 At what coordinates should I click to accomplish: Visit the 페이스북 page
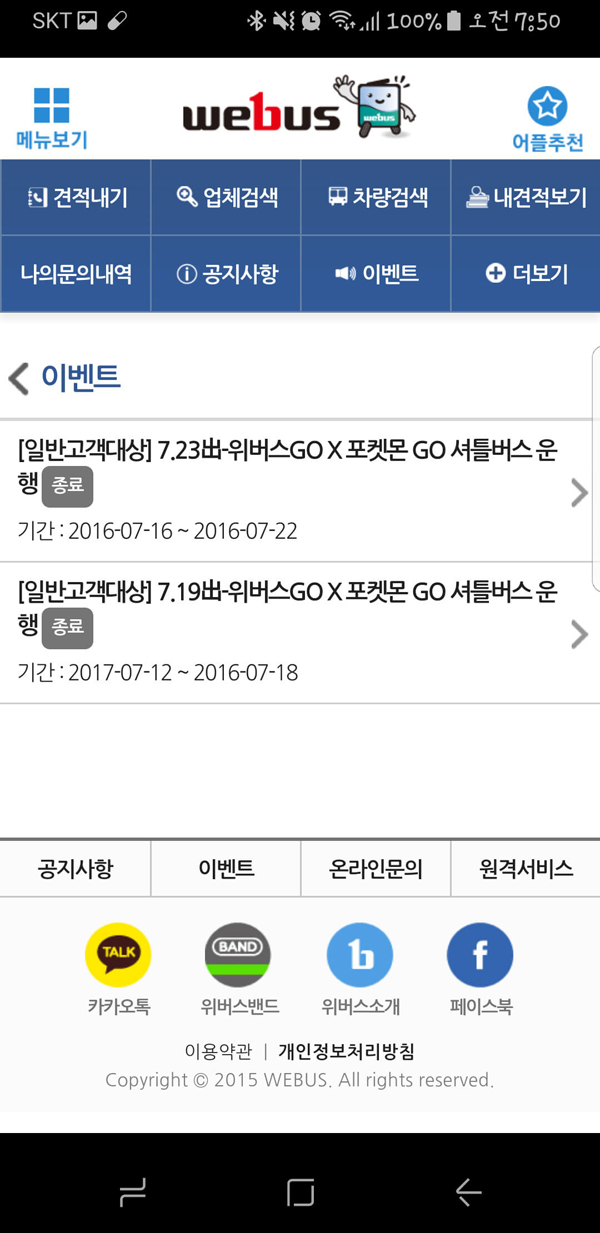click(481, 970)
